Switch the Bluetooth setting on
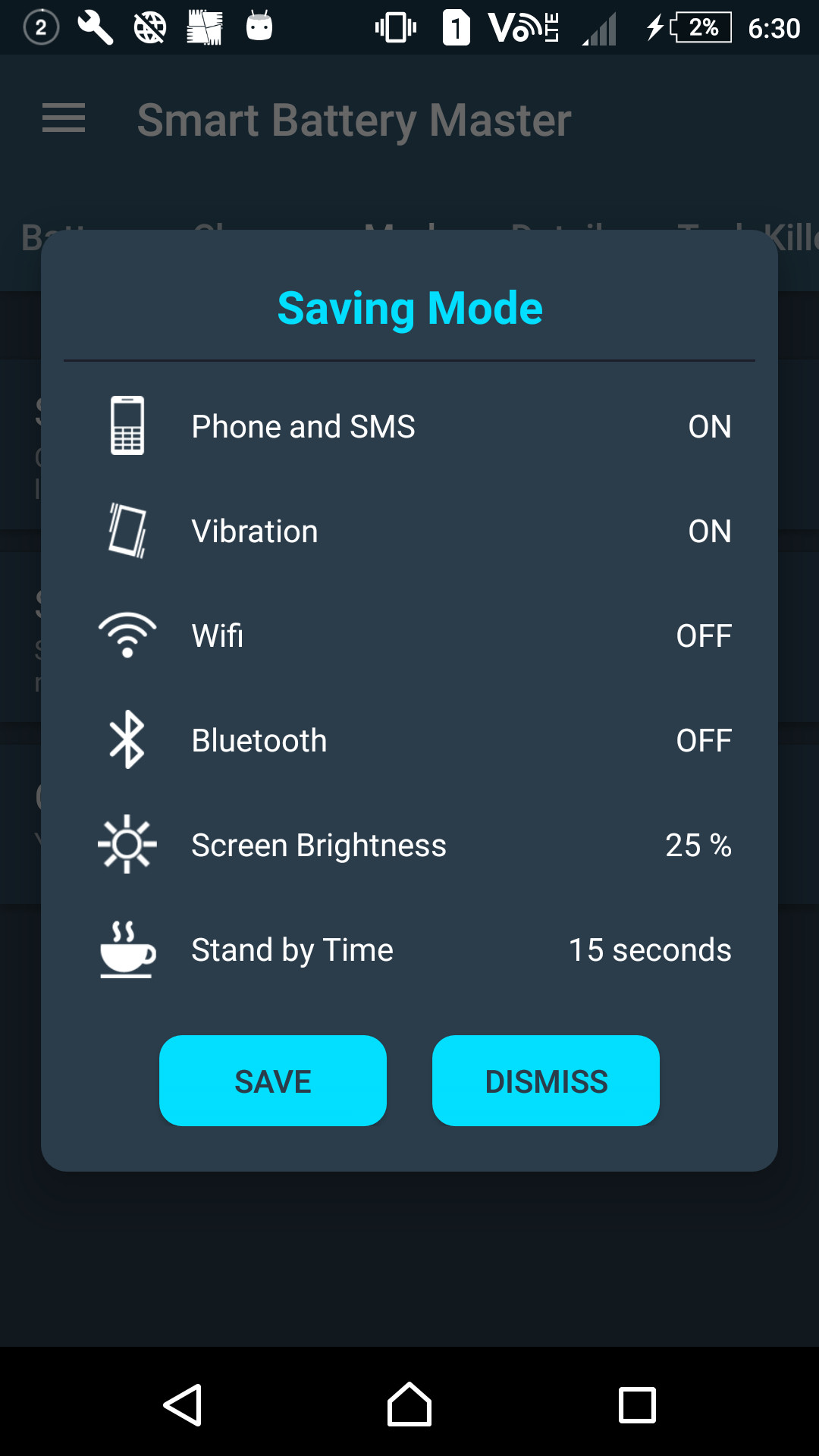Image resolution: width=819 pixels, height=1456 pixels. [703, 741]
